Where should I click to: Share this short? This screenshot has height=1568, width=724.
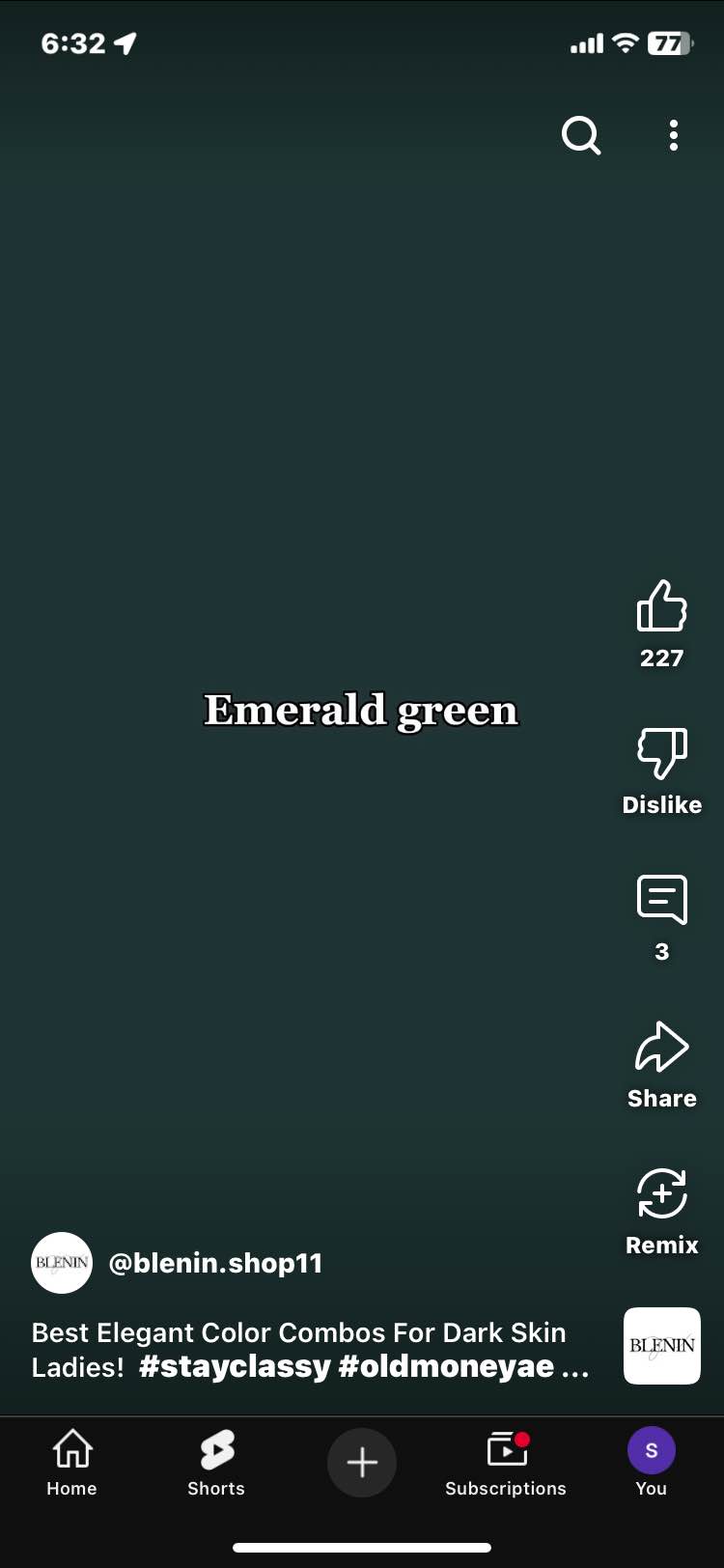pos(661,1047)
